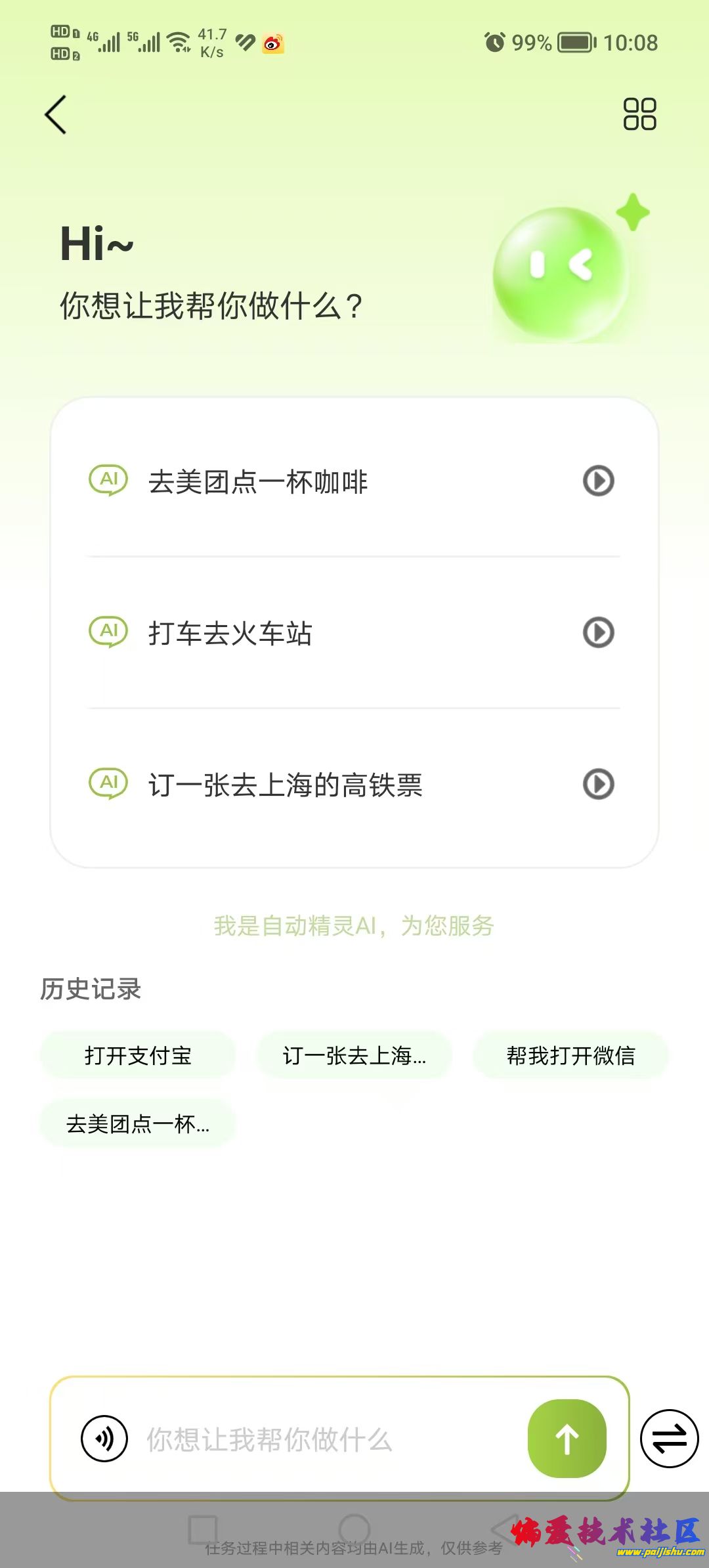Open the four-square grid menu
Image resolution: width=709 pixels, height=1568 pixels.
coord(639,114)
